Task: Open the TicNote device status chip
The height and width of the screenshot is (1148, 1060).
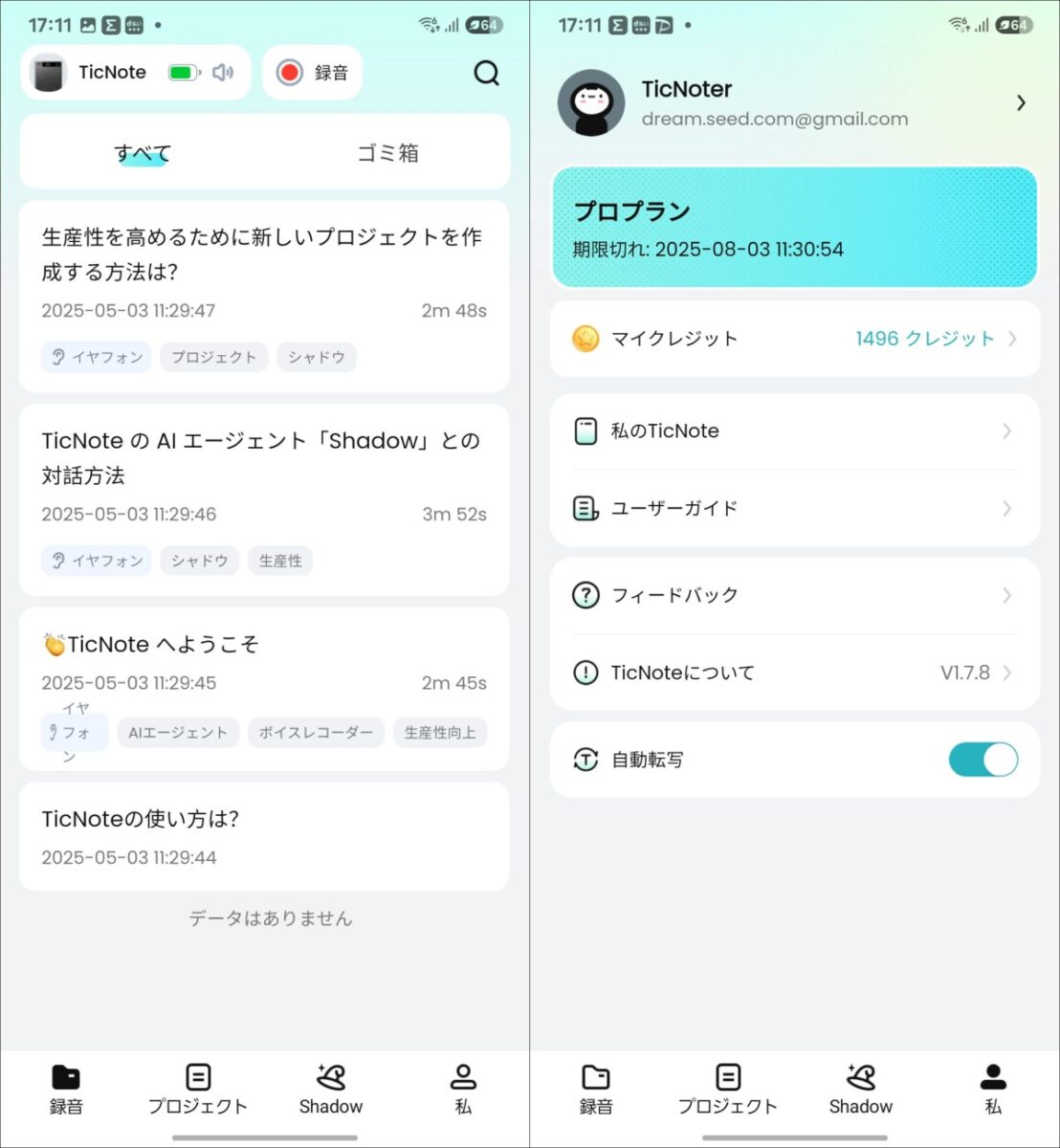Action: tap(135, 73)
